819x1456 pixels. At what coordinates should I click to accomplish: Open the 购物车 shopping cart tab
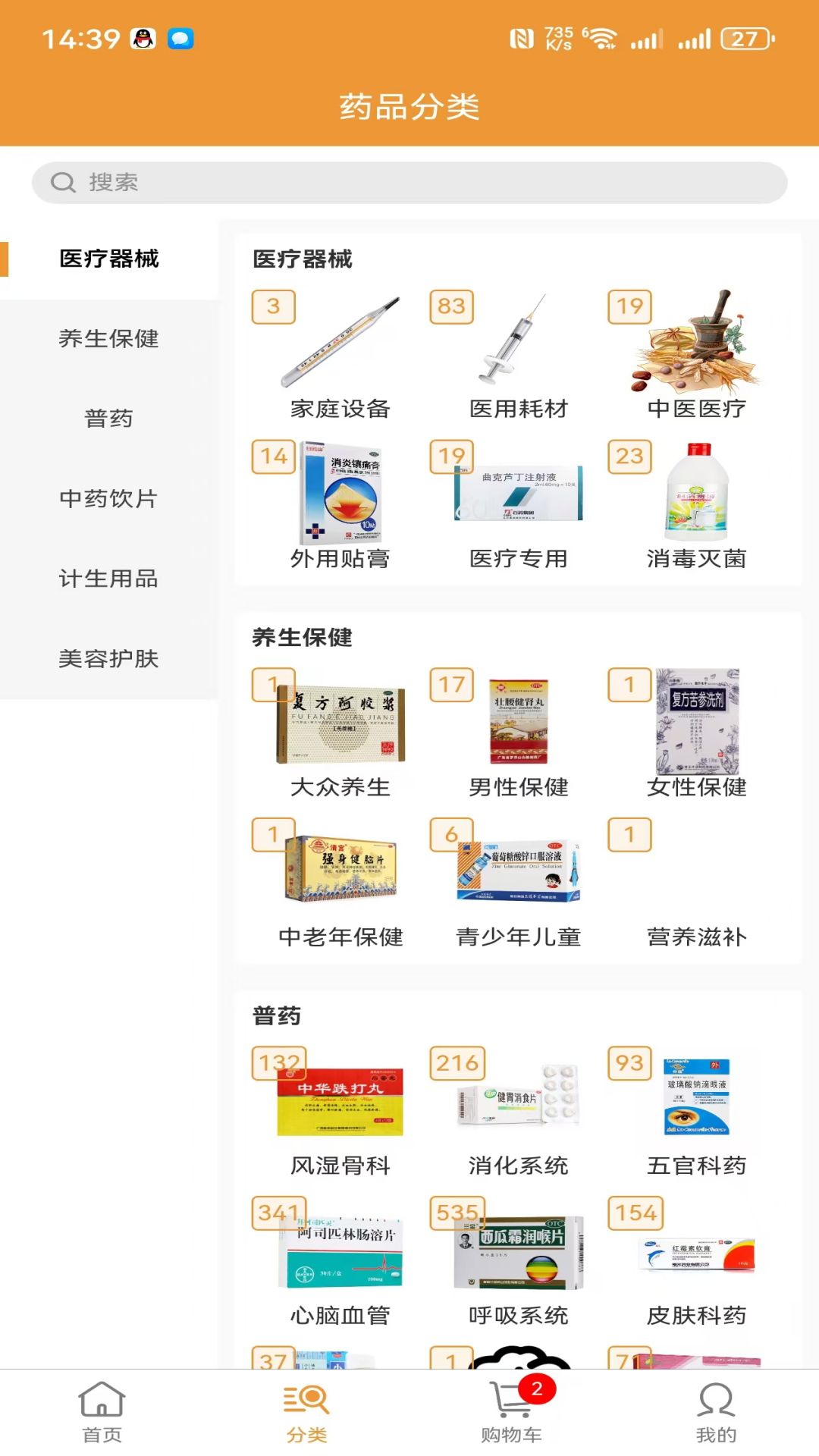coord(512,1412)
